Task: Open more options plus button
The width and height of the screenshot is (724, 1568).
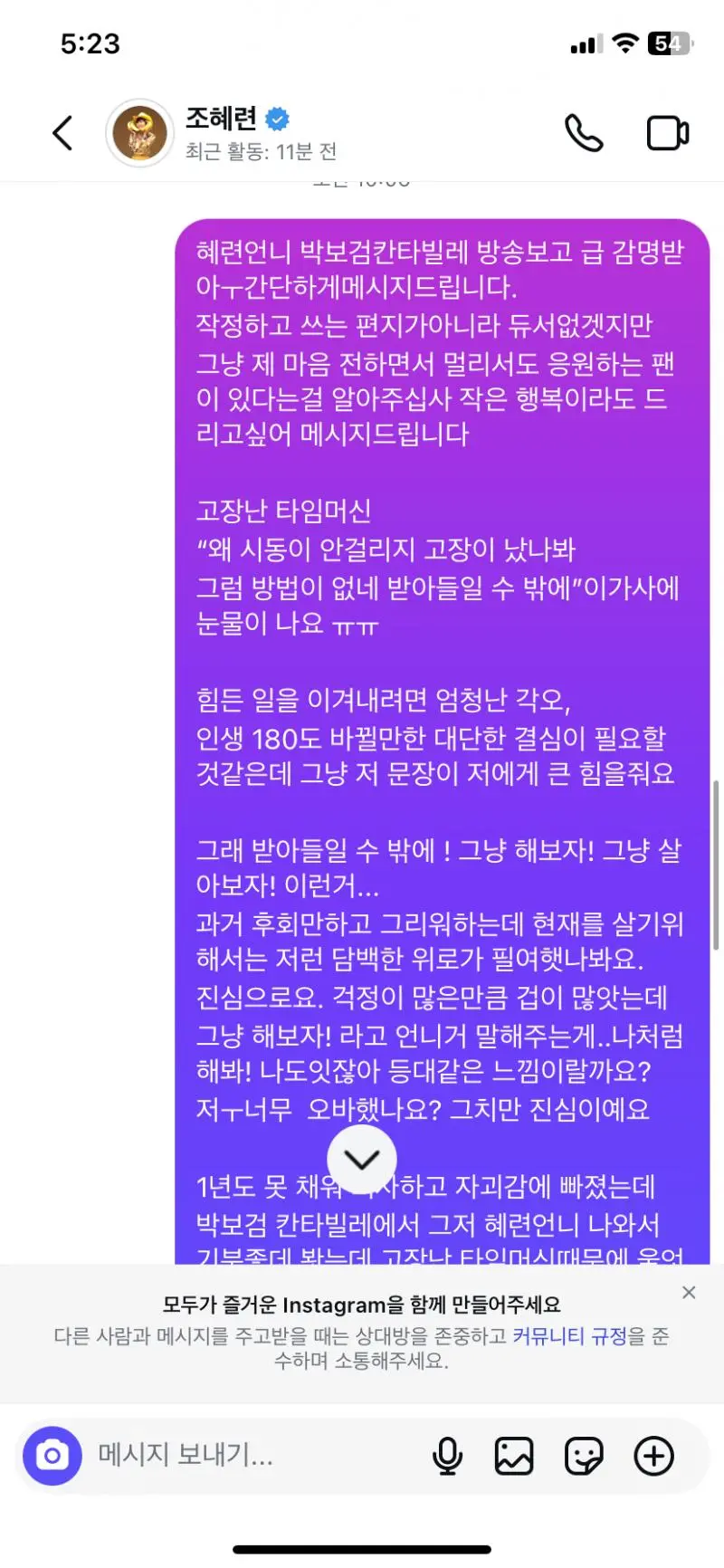Action: 653,1456
